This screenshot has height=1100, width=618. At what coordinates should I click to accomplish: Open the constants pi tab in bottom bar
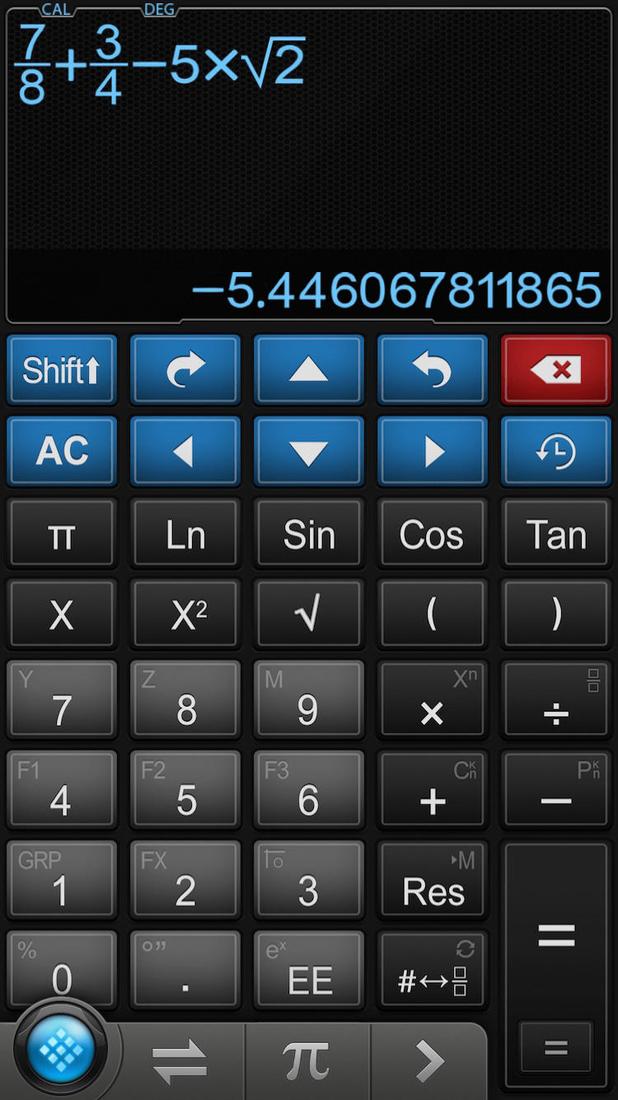[x=307, y=1061]
